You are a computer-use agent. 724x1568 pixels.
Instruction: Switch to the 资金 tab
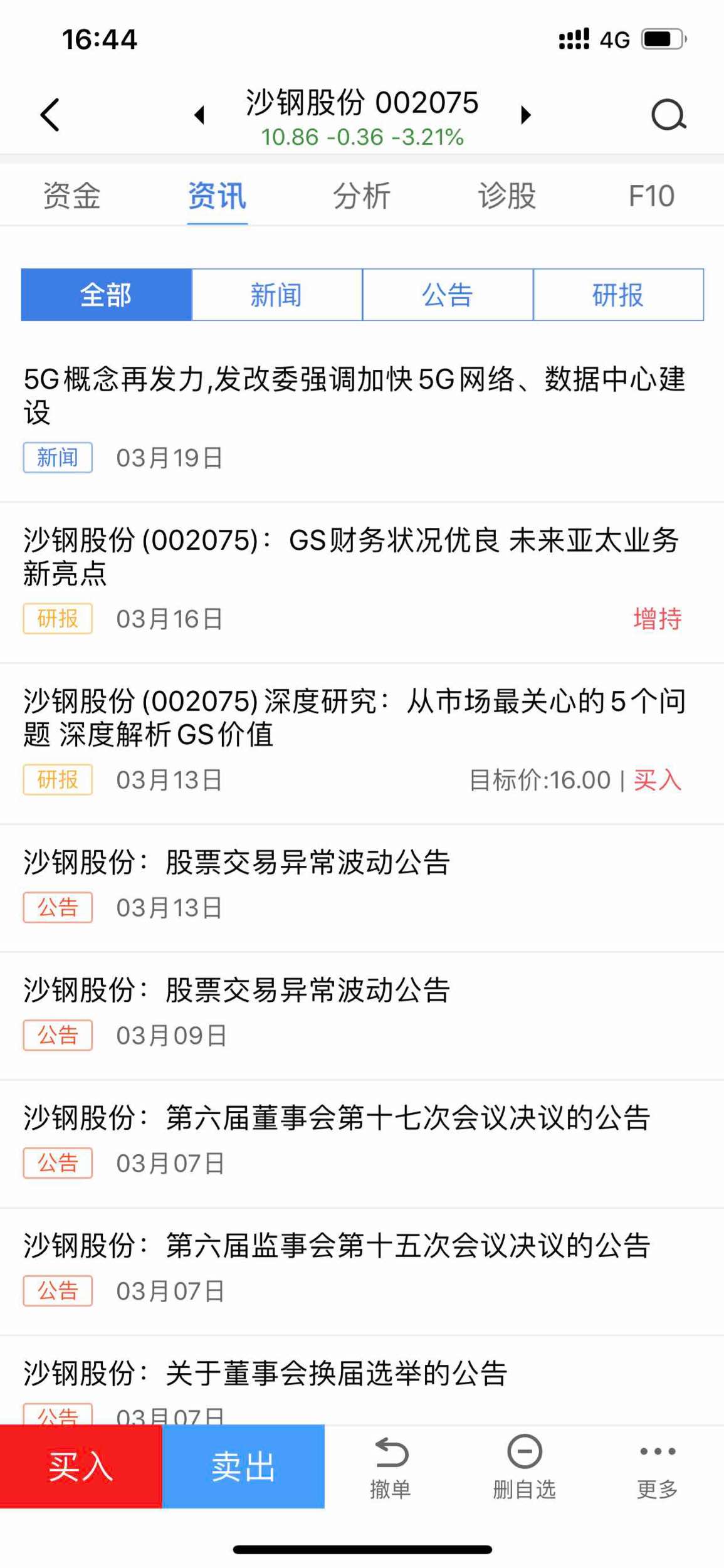pyautogui.click(x=72, y=196)
